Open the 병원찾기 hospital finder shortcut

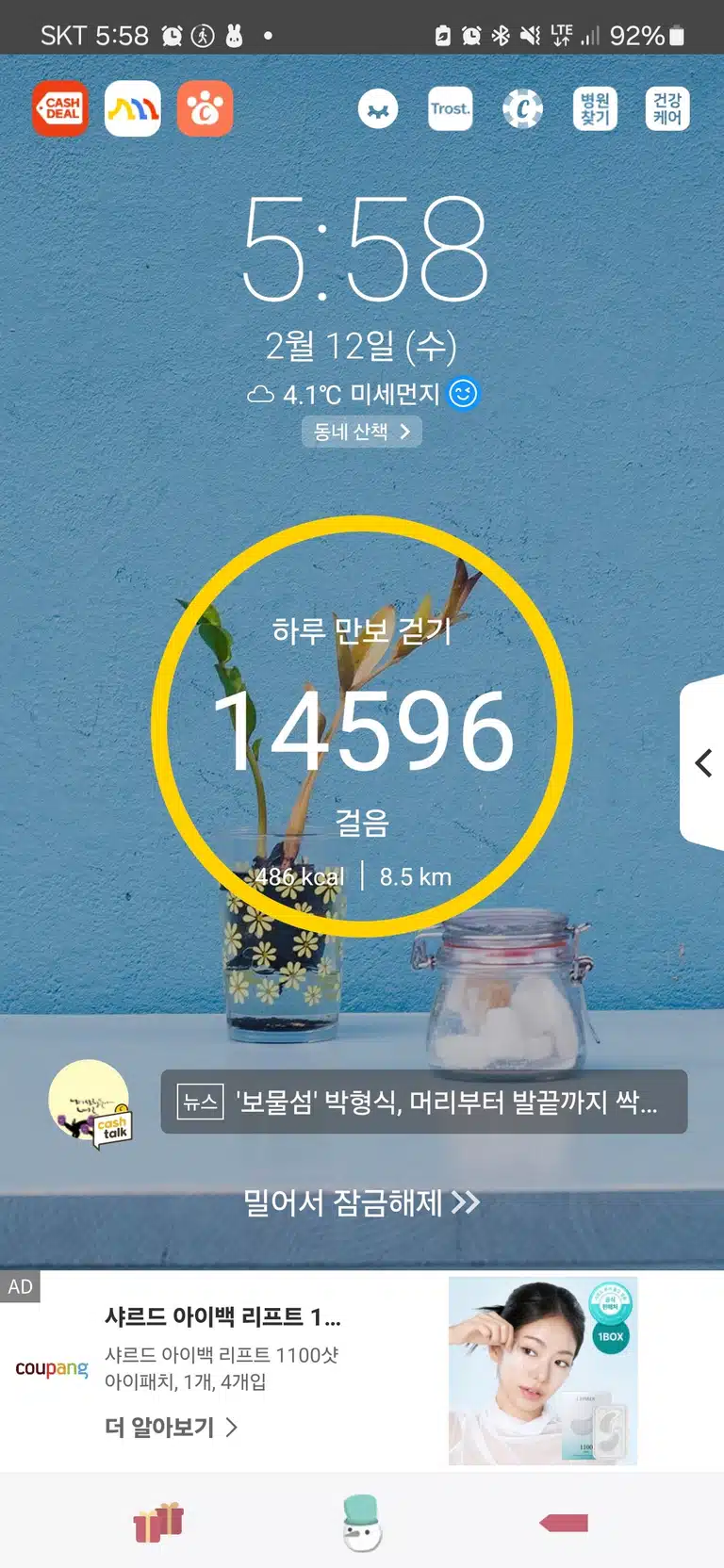tap(595, 109)
